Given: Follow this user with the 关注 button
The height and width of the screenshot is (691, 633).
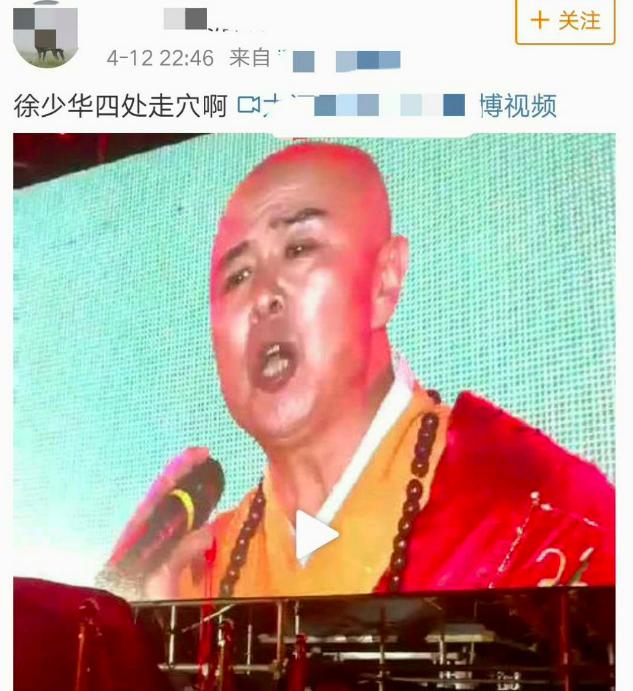Looking at the screenshot, I should click(565, 20).
